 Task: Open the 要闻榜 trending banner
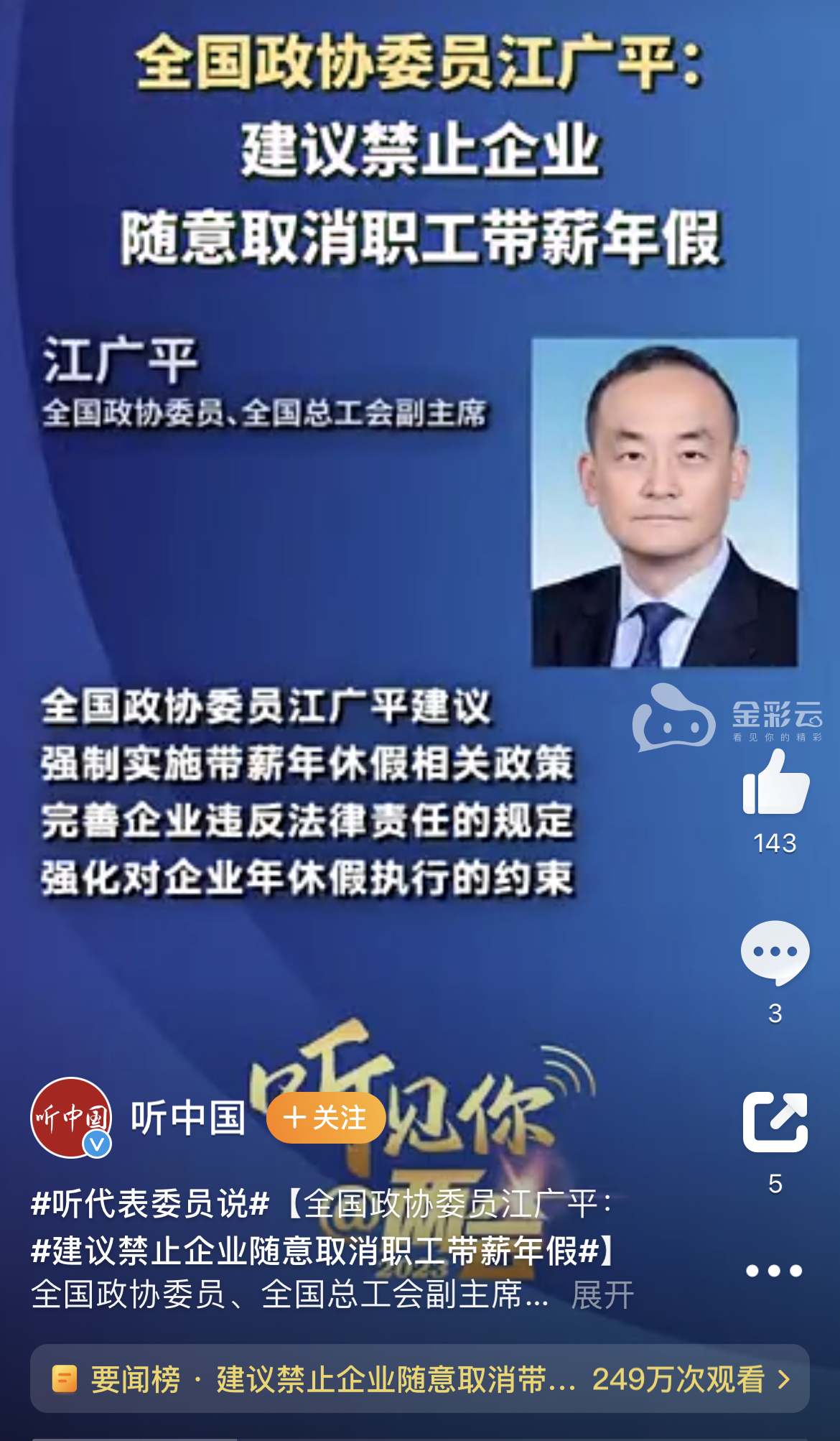420,1379
